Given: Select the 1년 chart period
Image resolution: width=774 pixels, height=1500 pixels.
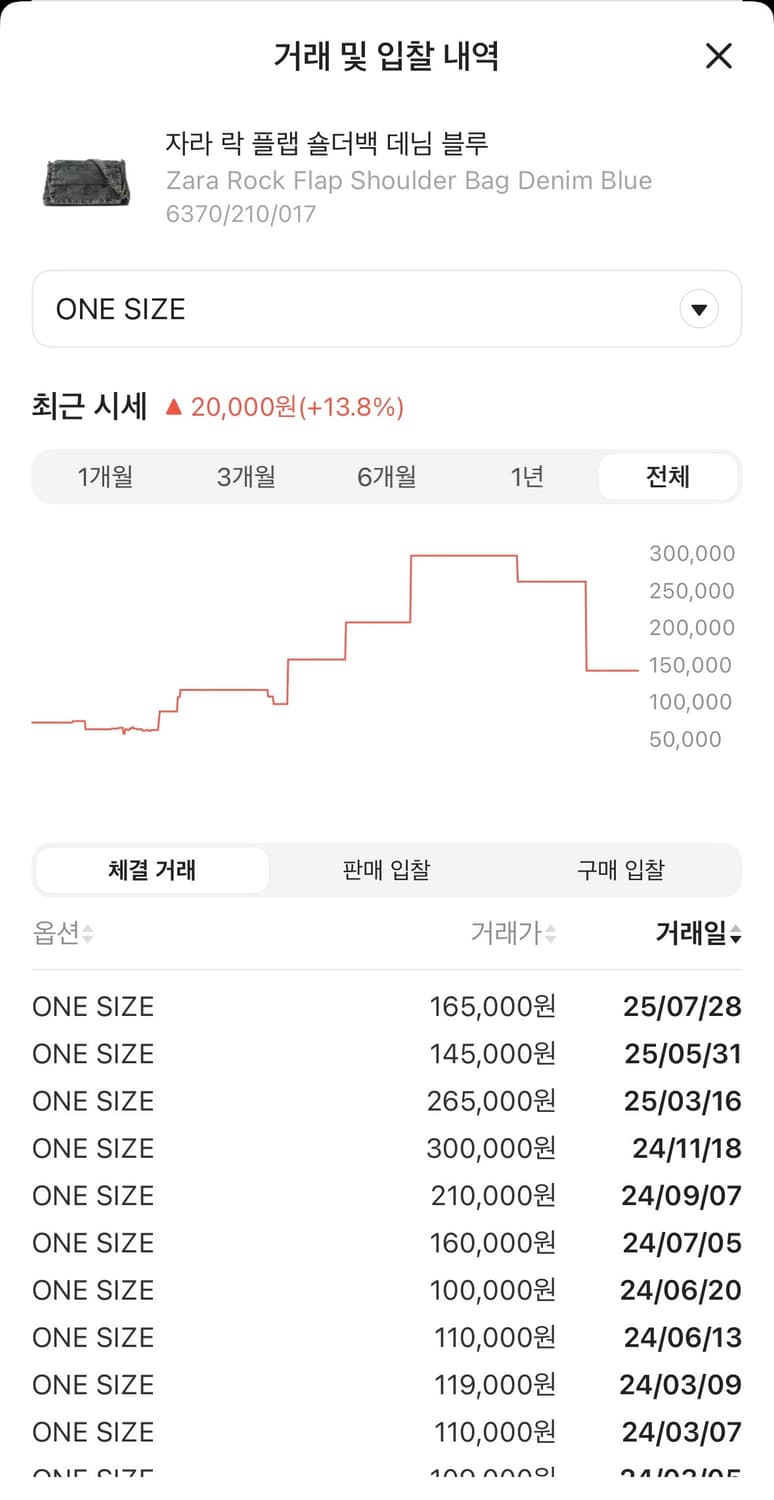Looking at the screenshot, I should click(x=527, y=477).
